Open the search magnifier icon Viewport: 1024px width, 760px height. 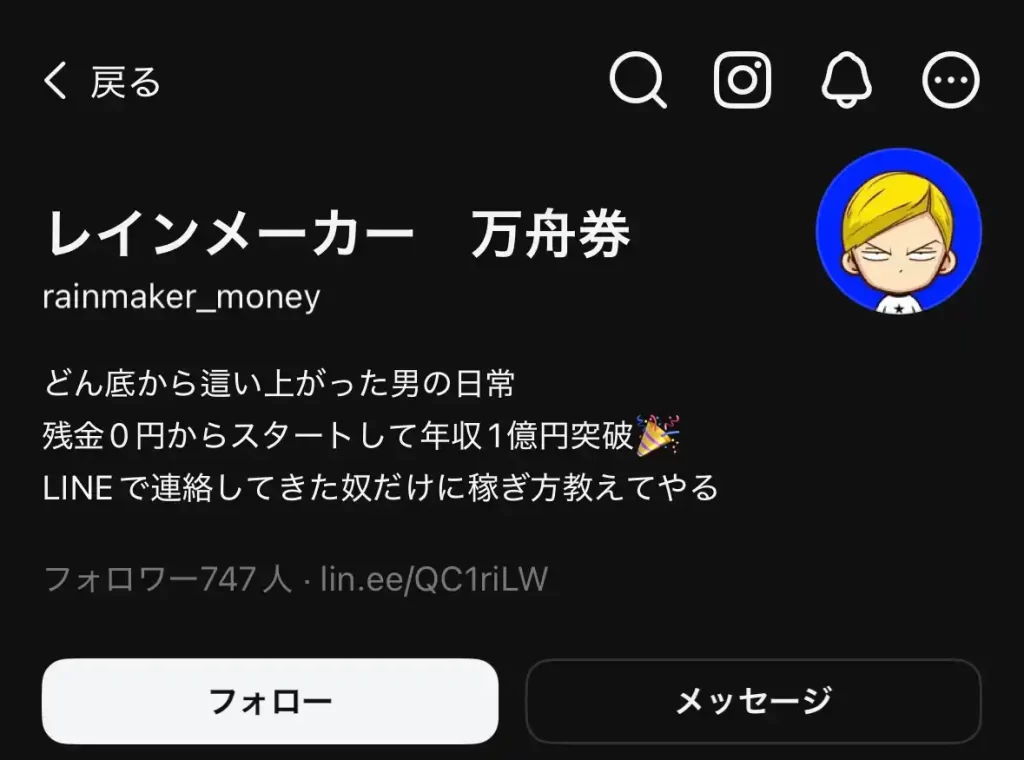(x=637, y=80)
